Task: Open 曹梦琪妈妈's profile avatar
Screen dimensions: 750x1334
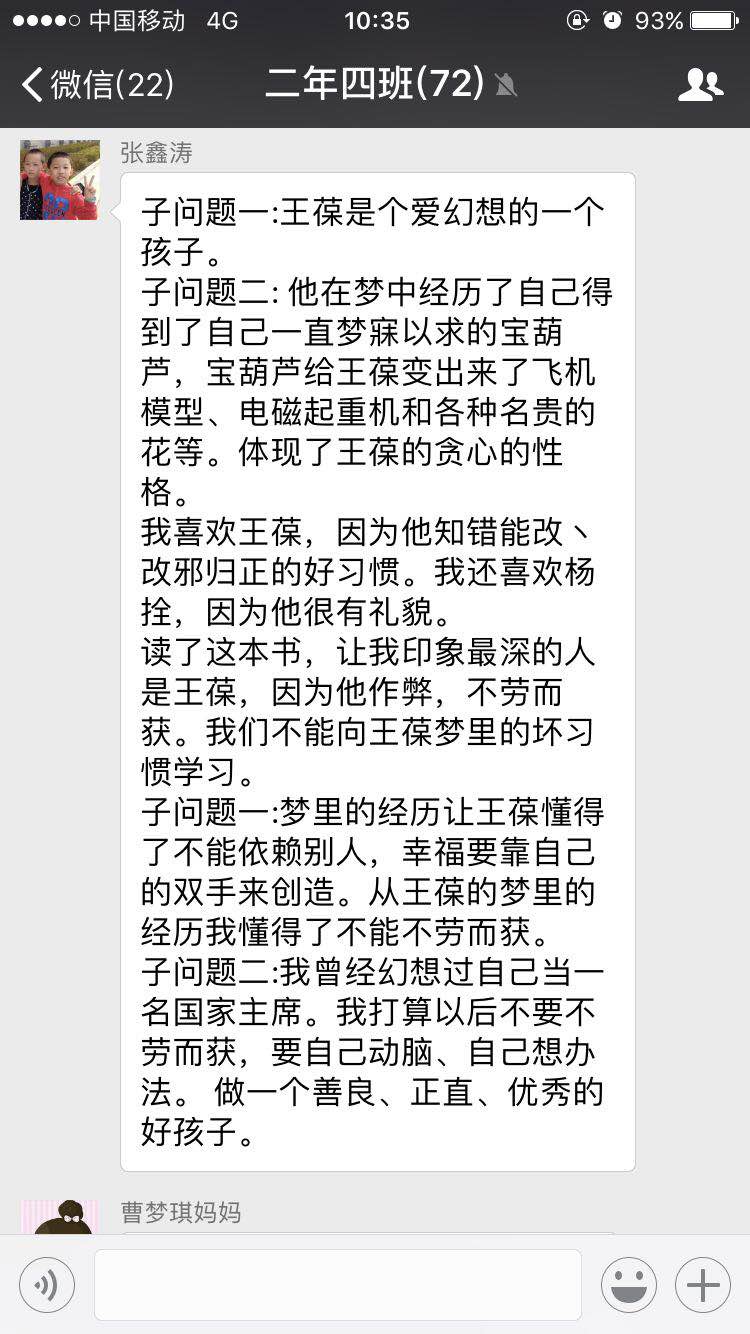Action: [x=60, y=1217]
